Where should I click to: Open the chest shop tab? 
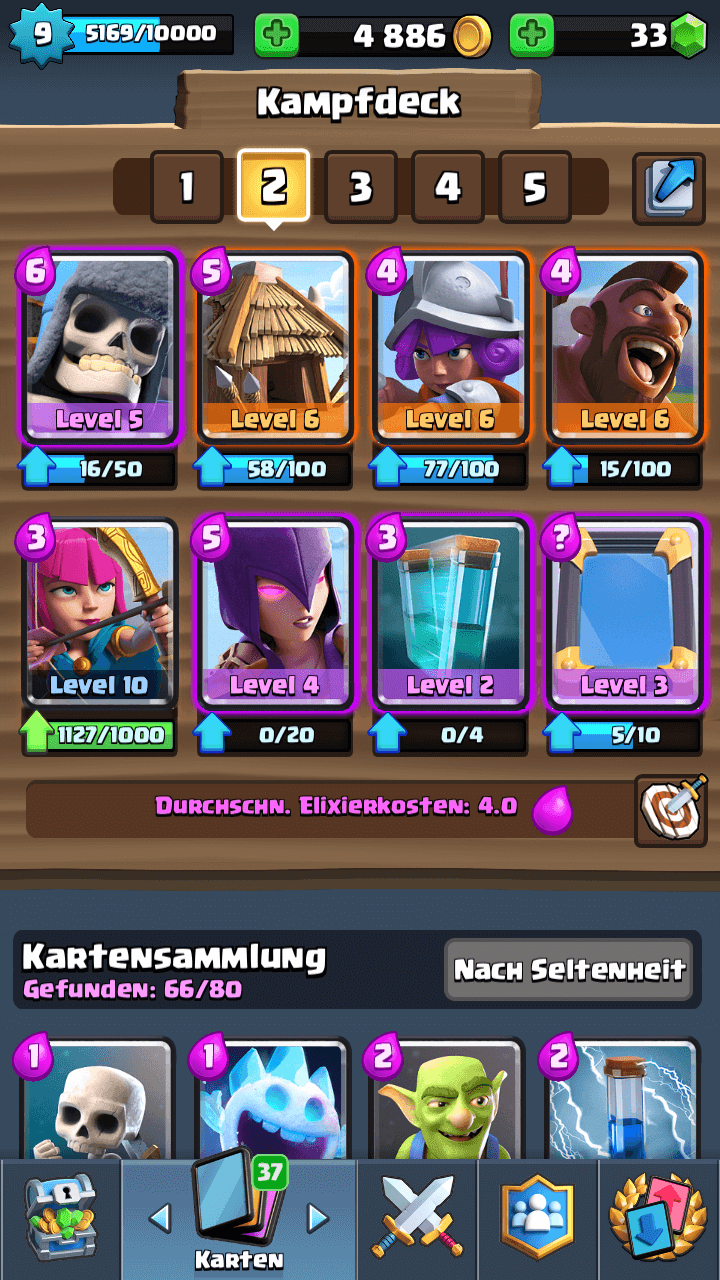[61, 1220]
